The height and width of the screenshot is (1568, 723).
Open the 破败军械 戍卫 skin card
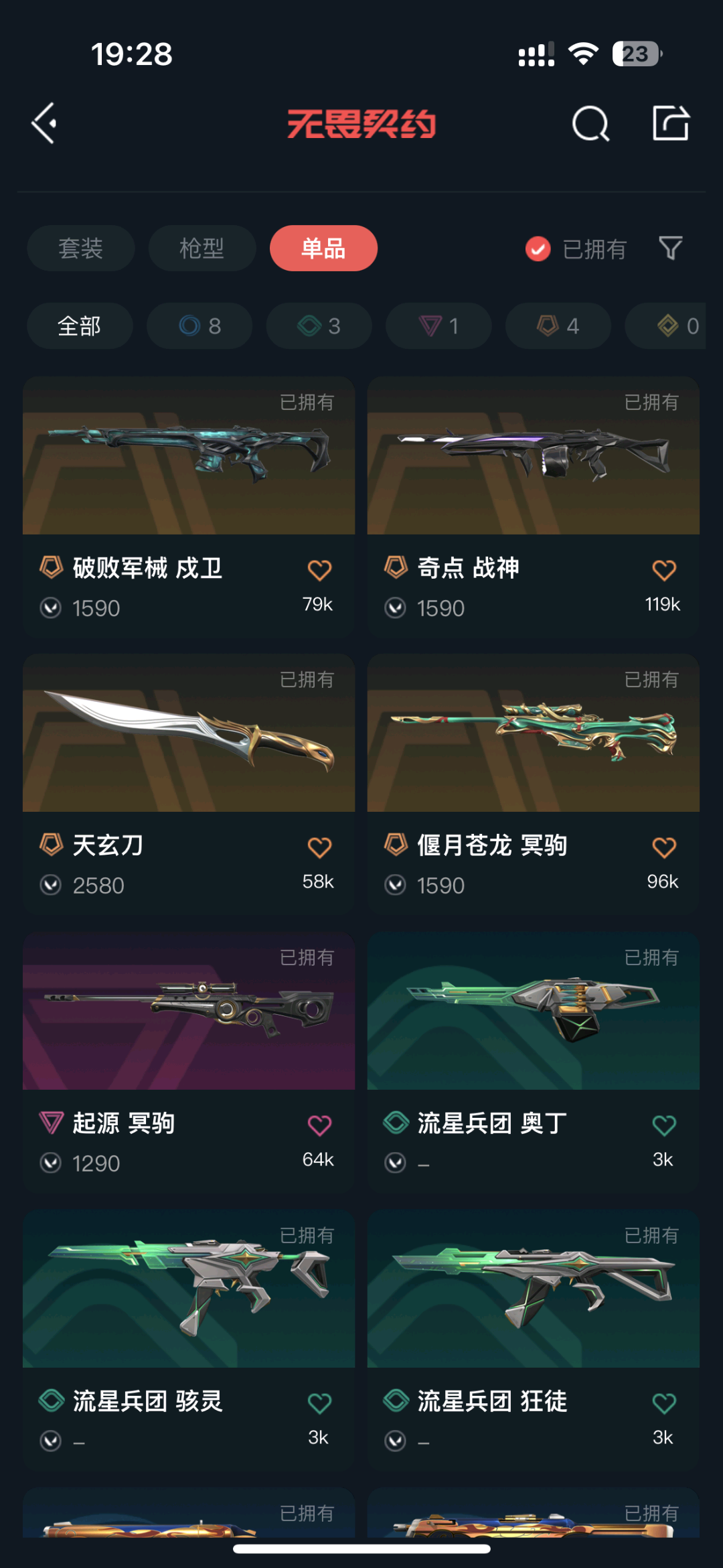[189, 469]
